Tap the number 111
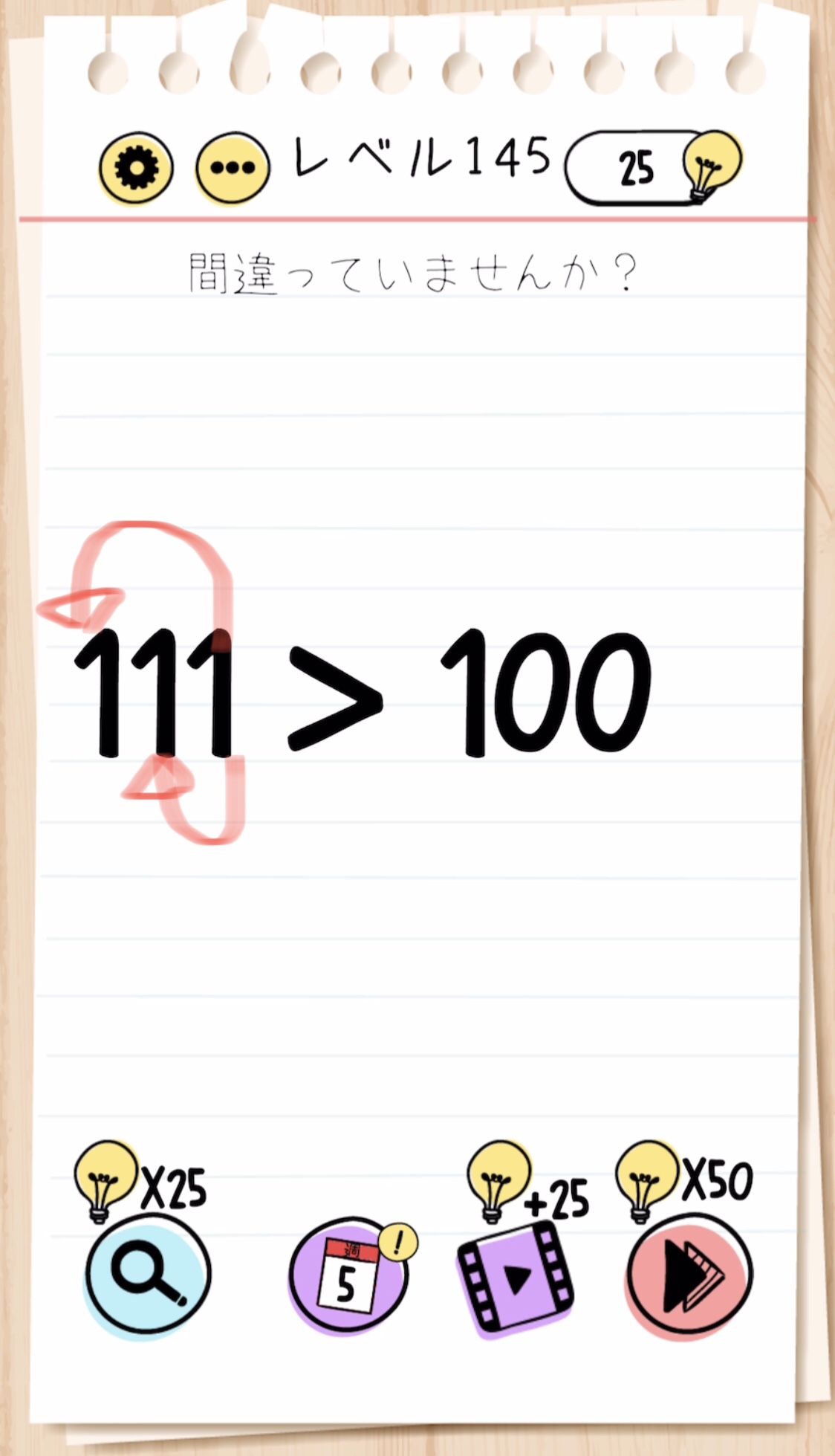Screen dimensions: 835x1456 coord(154,693)
